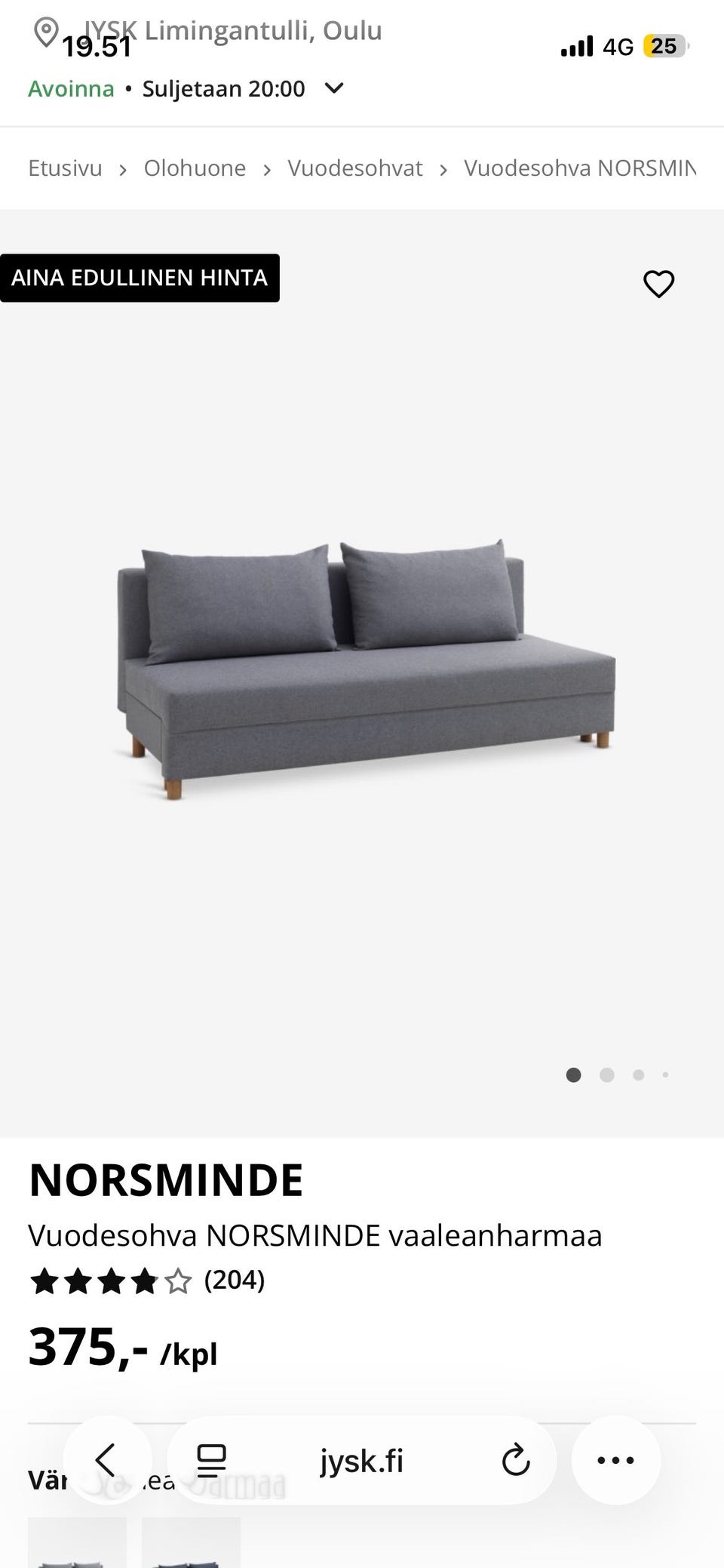The image size is (724, 1568).
Task: Go to Etusivu breadcrumb
Action: 65,168
